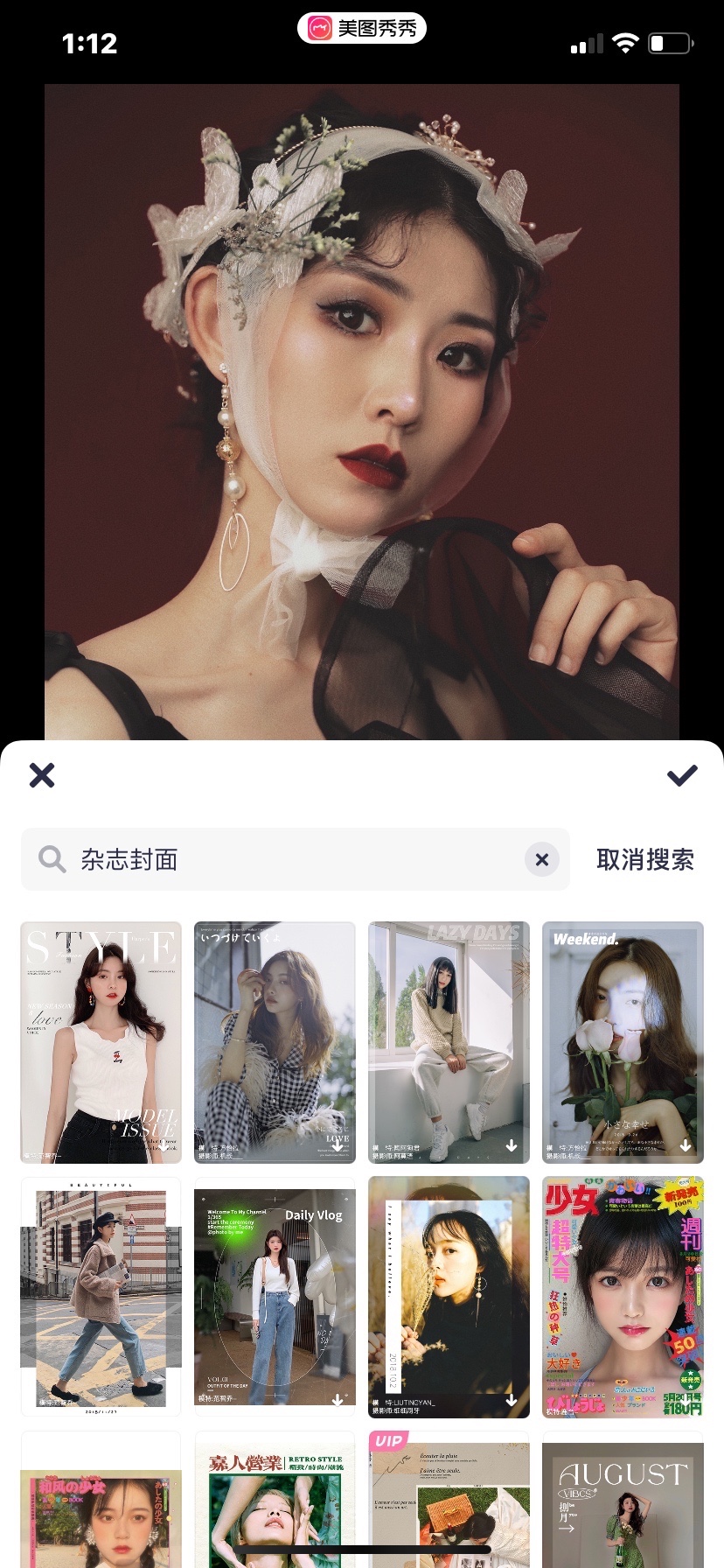Confirm selection with the checkmark

682,775
